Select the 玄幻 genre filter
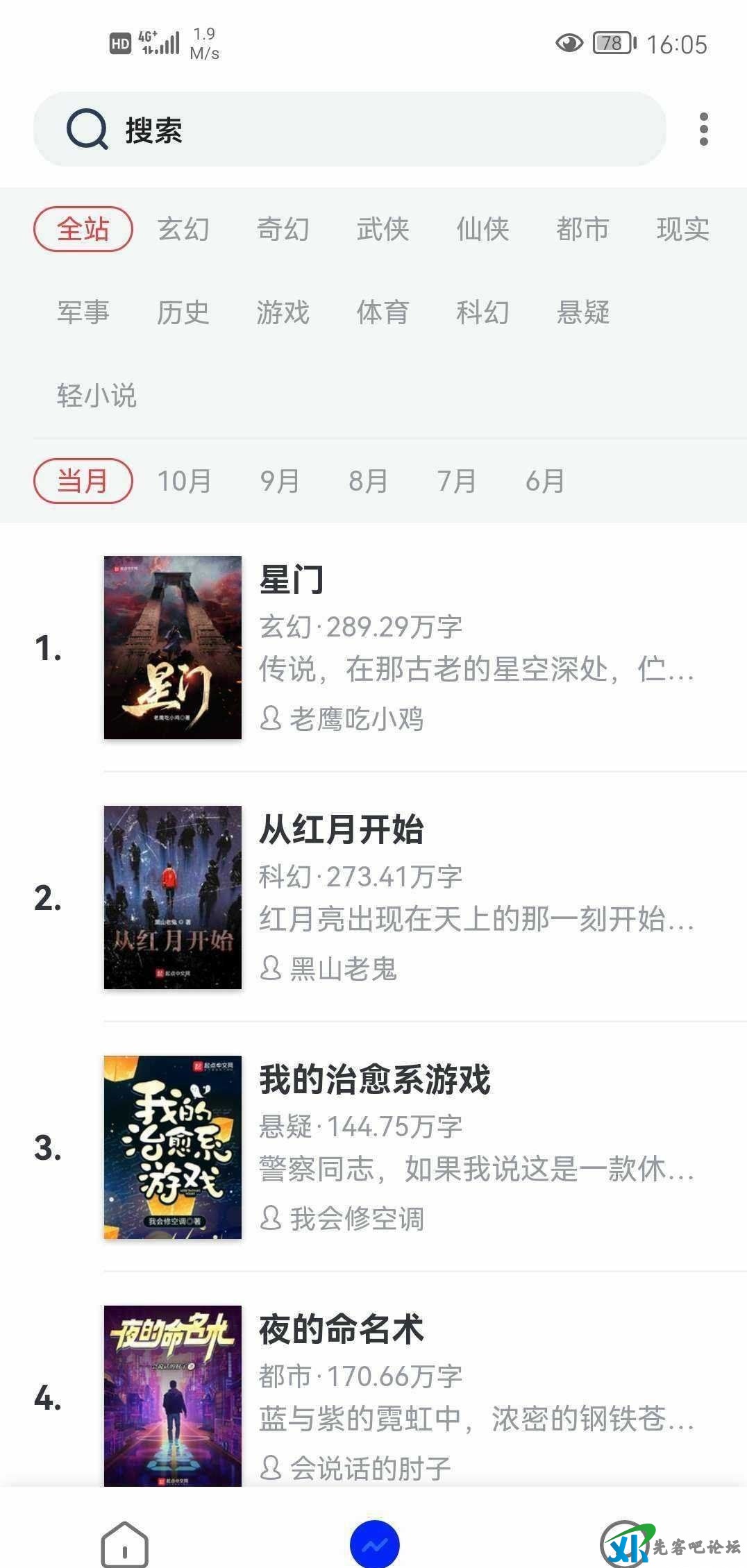747x1568 pixels. coord(183,229)
